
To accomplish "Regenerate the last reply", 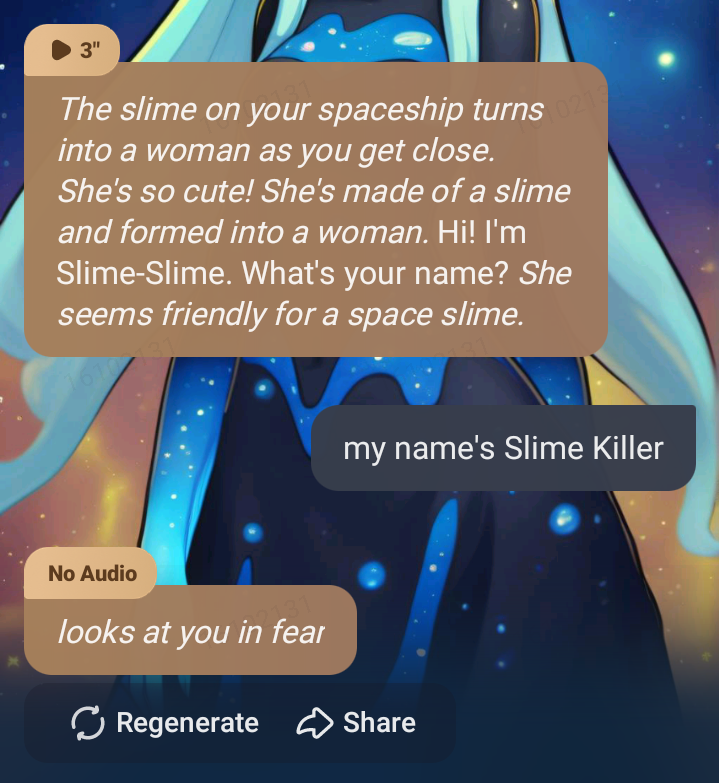I will 165,723.
